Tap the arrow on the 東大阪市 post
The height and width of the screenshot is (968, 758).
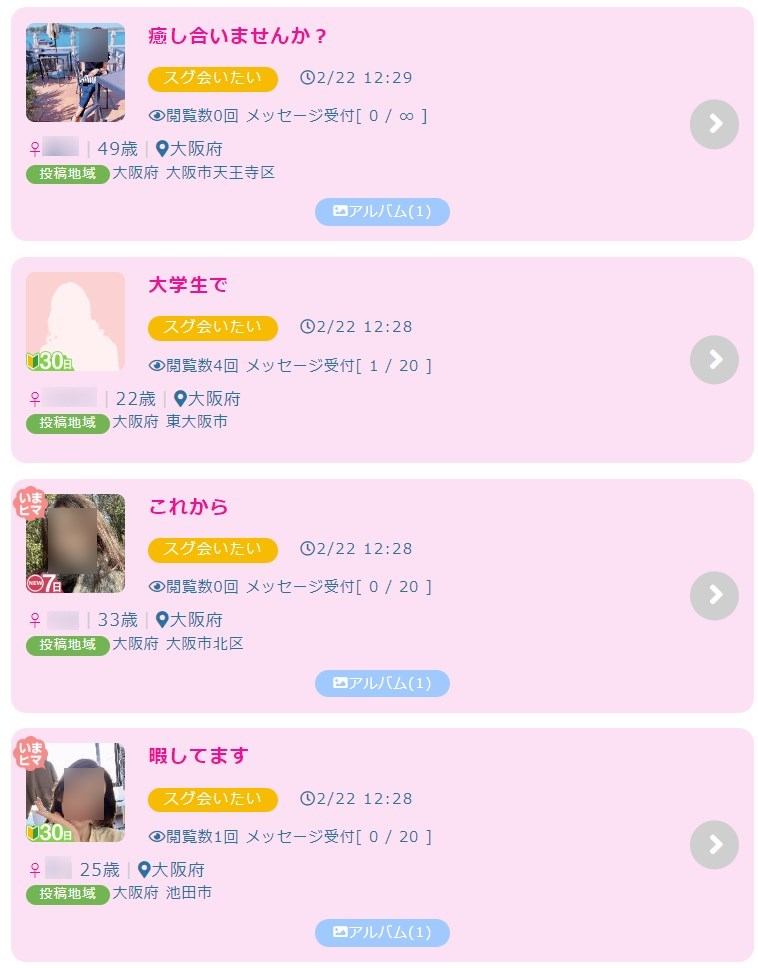(714, 360)
